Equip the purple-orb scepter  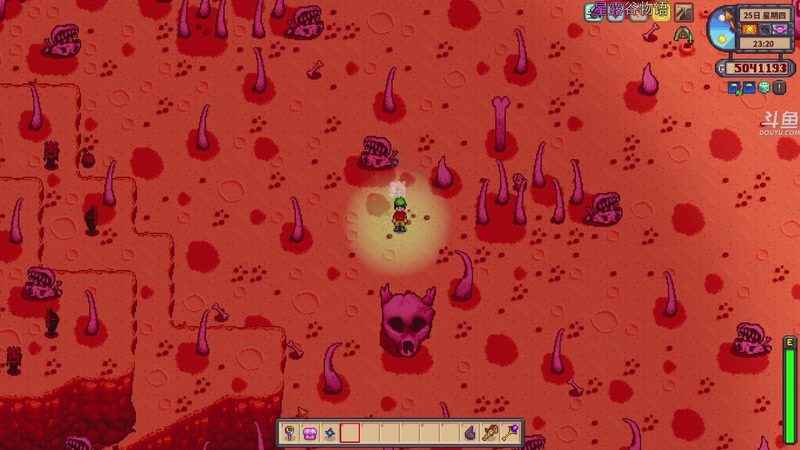click(510, 433)
